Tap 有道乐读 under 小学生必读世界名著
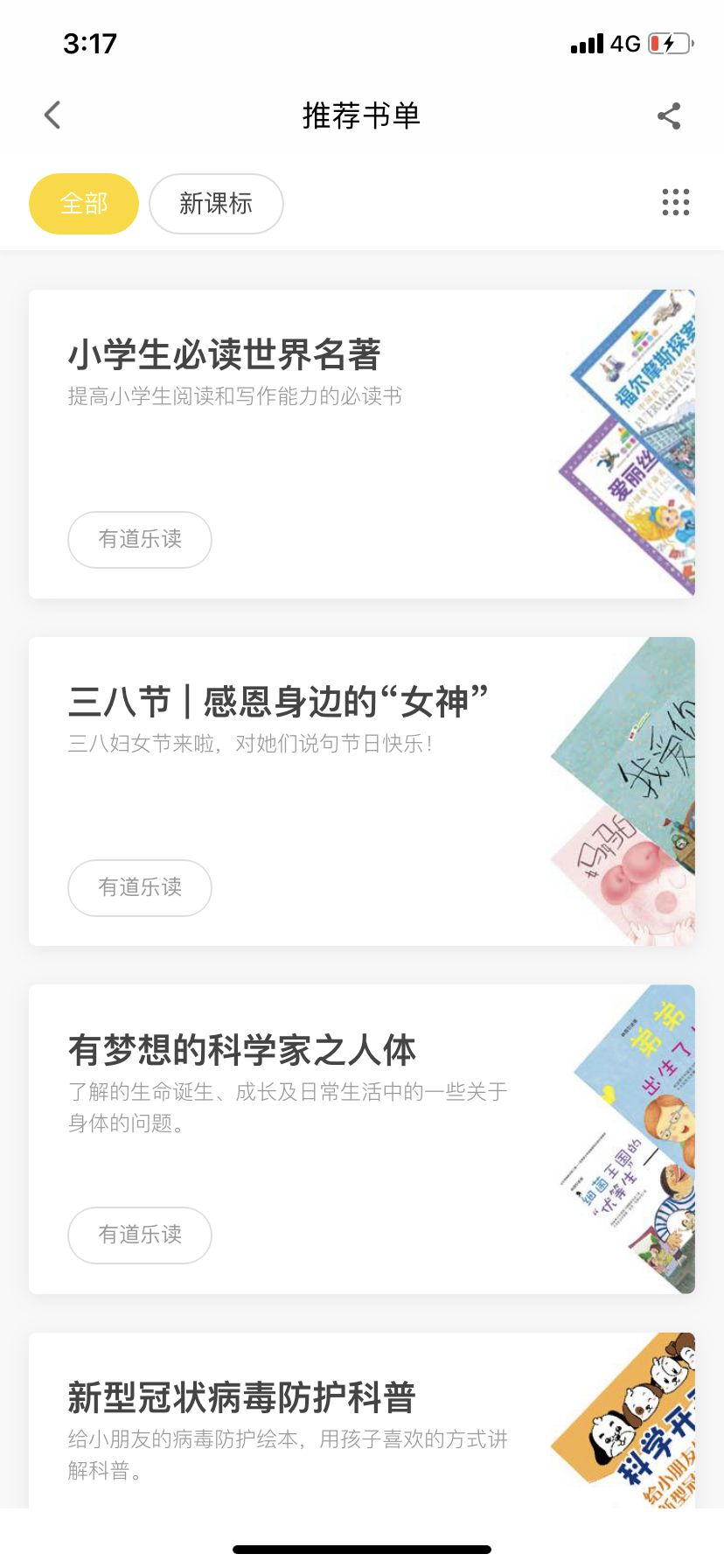Viewport: 724px width, 1568px height. point(140,540)
